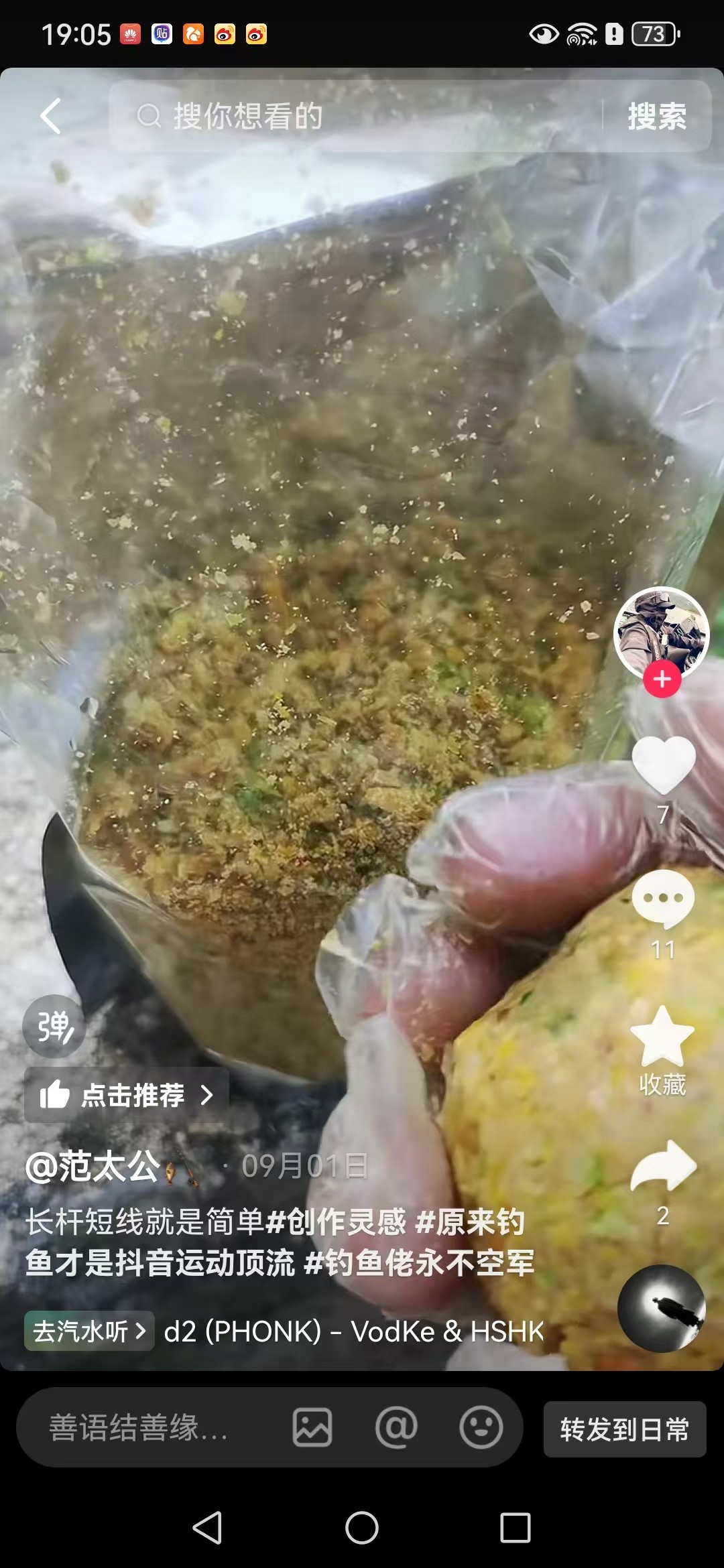Tap the 点击推荐 recommend button
This screenshot has height=1568, width=724.
[x=127, y=1095]
